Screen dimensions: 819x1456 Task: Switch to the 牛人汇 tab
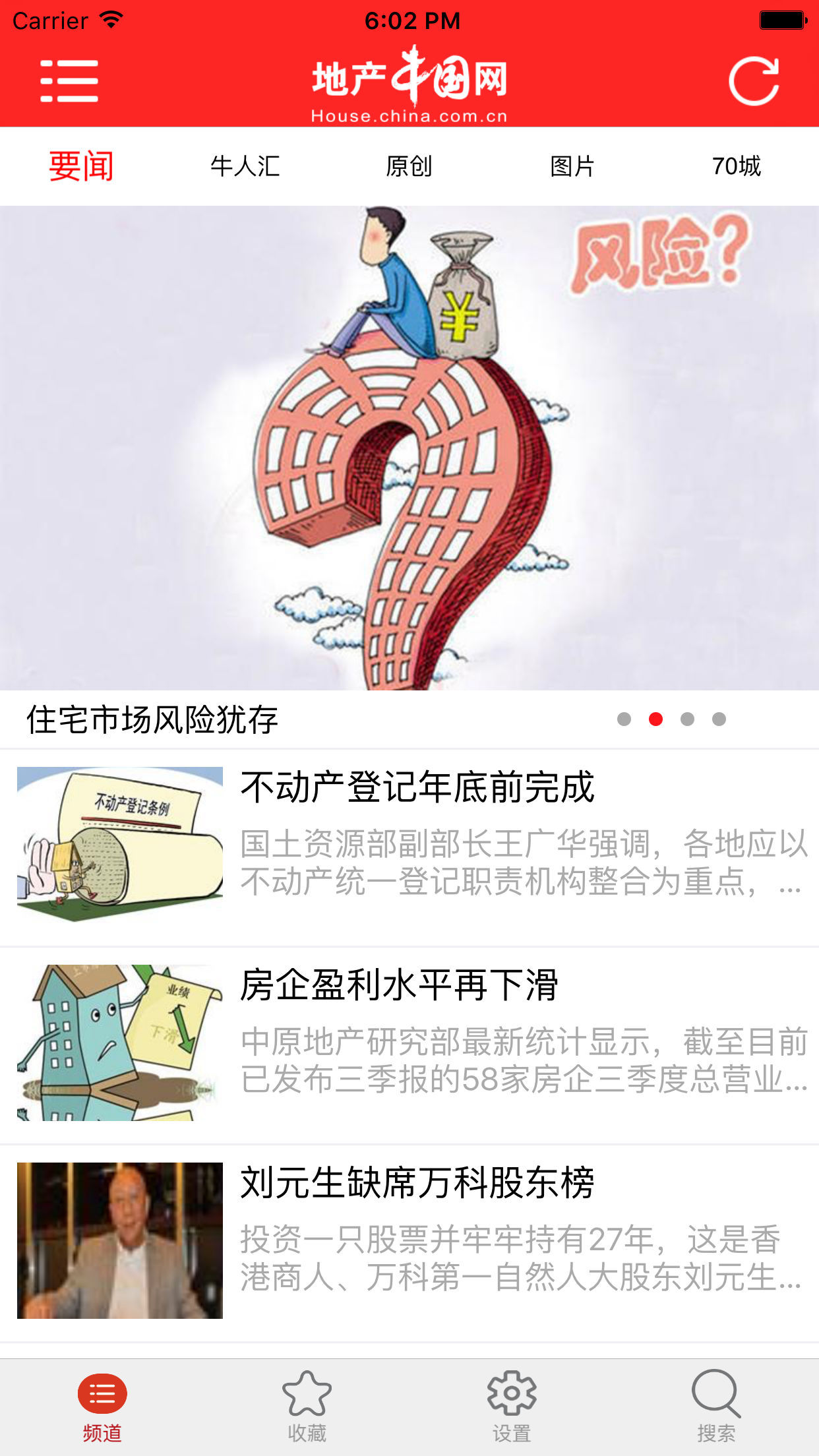click(245, 166)
